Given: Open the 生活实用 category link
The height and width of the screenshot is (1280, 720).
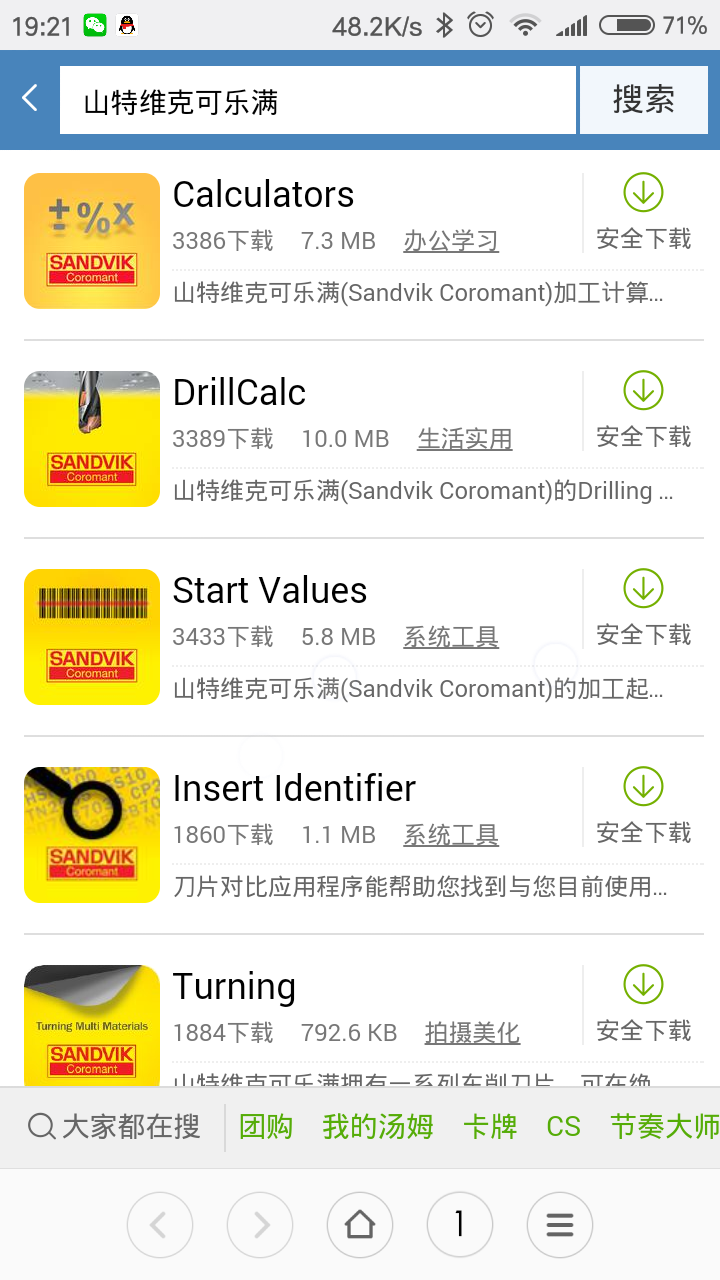Looking at the screenshot, I should click(465, 439).
